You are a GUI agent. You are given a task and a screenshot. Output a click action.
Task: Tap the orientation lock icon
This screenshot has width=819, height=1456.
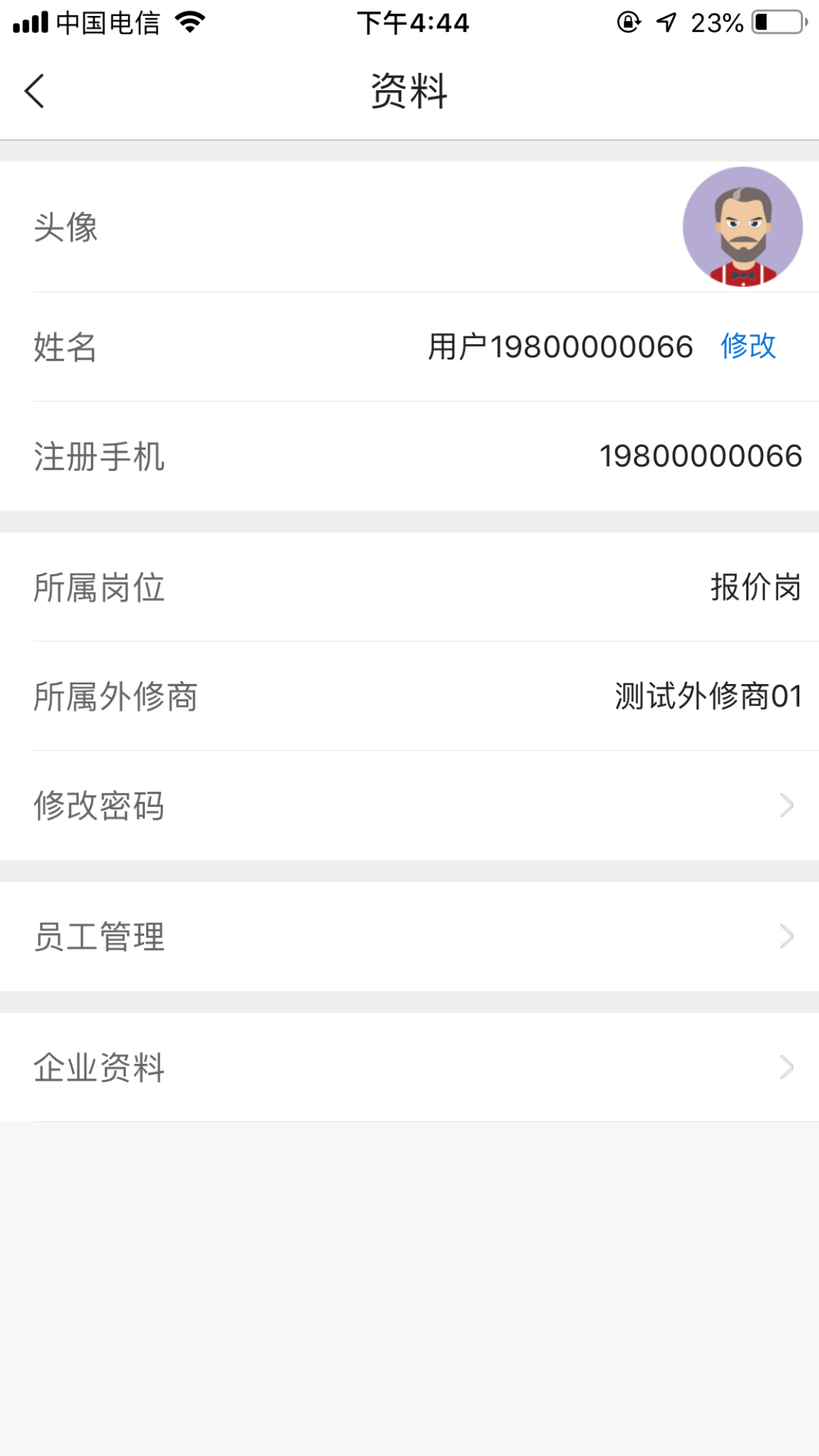click(628, 23)
